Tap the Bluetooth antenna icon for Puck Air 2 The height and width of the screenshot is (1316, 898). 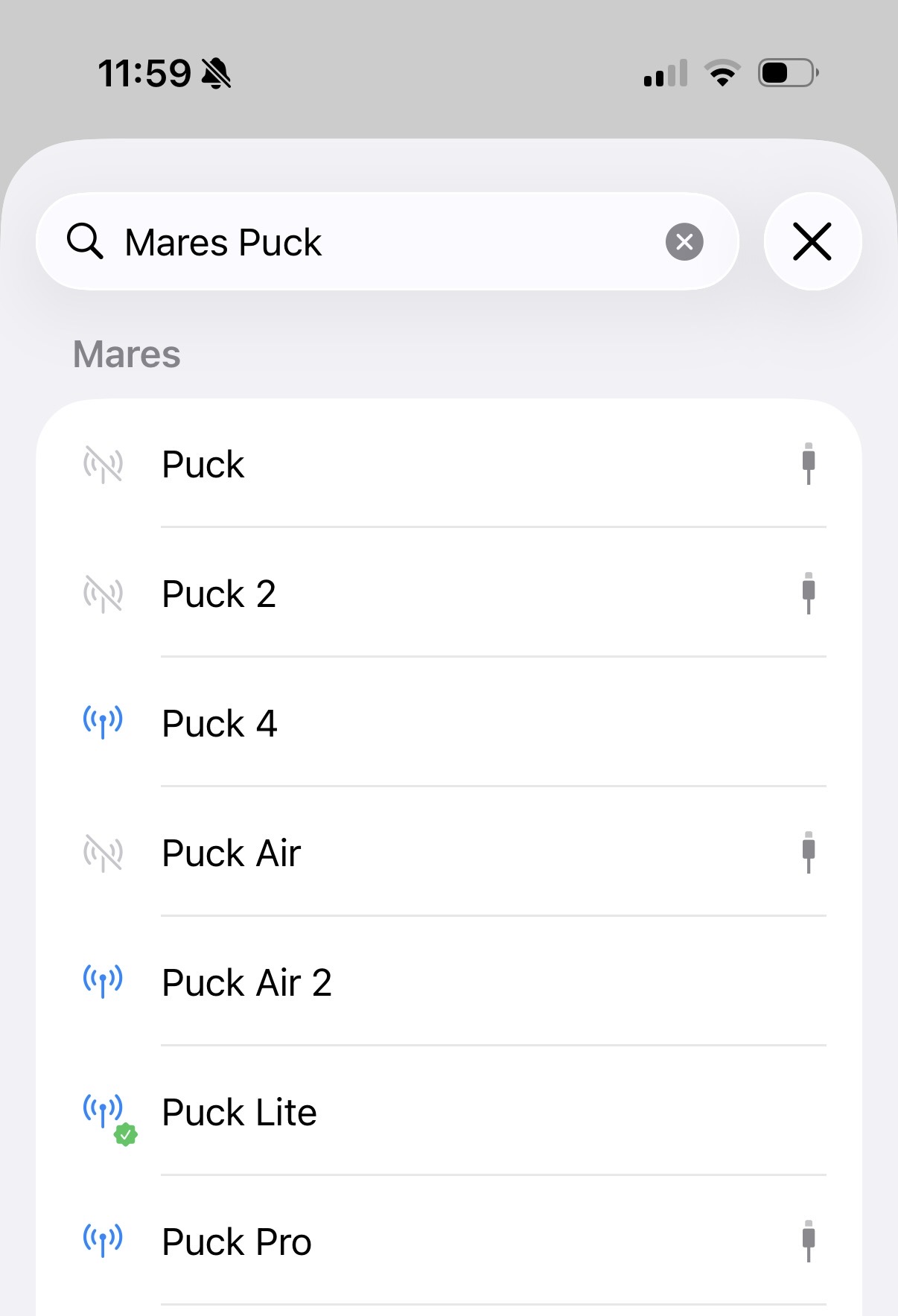tap(102, 982)
